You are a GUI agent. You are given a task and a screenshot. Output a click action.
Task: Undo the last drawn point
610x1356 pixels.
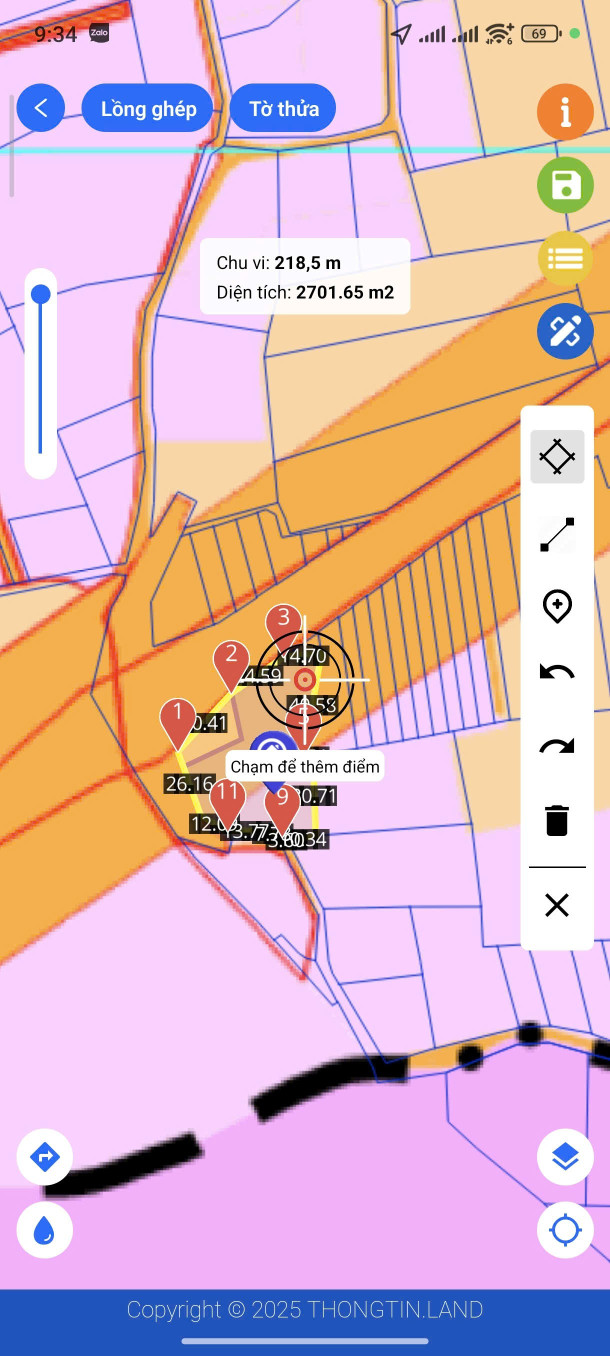[x=557, y=673]
